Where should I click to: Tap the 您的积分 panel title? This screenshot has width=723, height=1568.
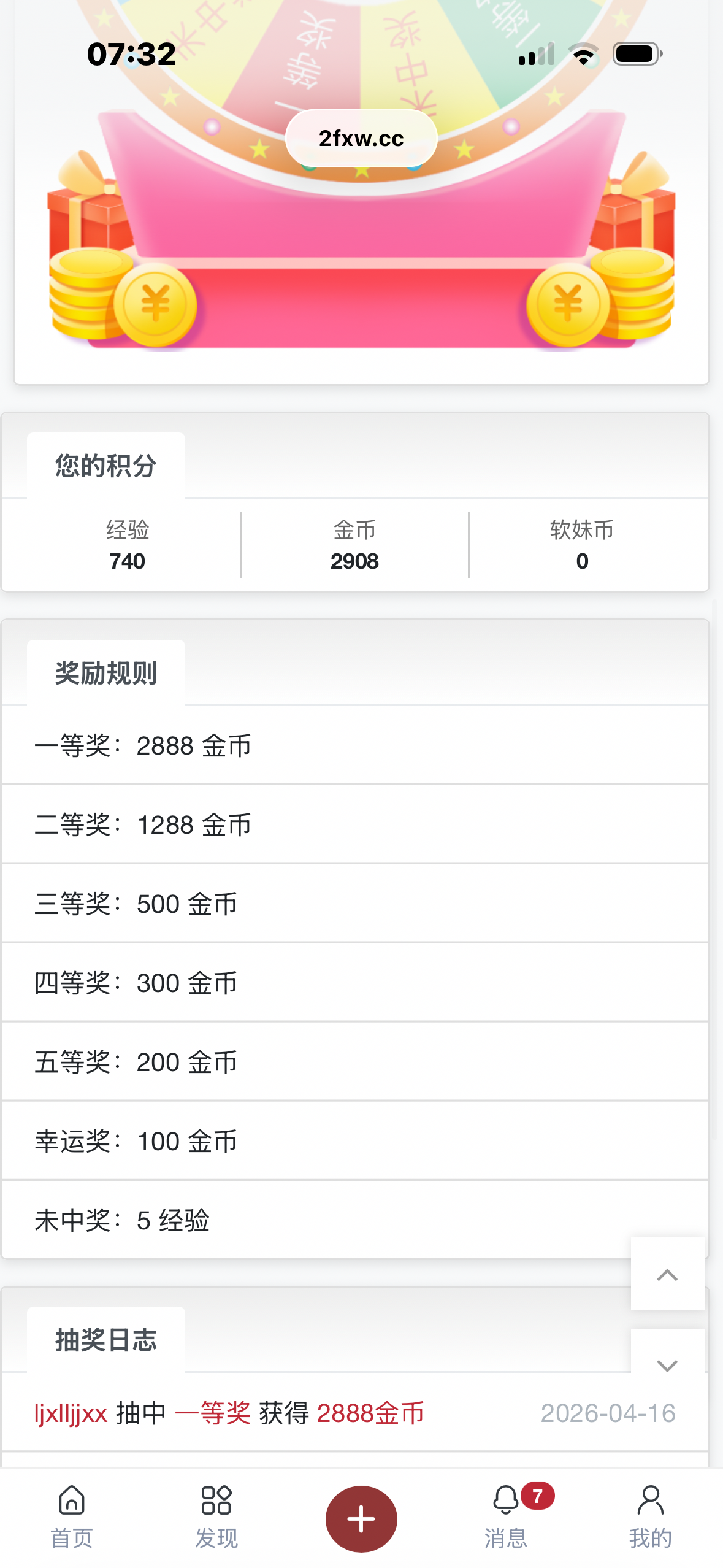105,464
